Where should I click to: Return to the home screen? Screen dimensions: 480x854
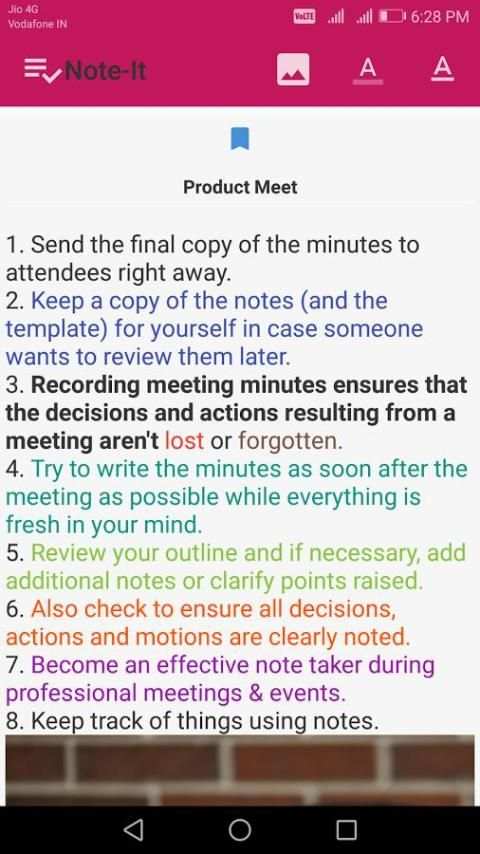(240, 829)
